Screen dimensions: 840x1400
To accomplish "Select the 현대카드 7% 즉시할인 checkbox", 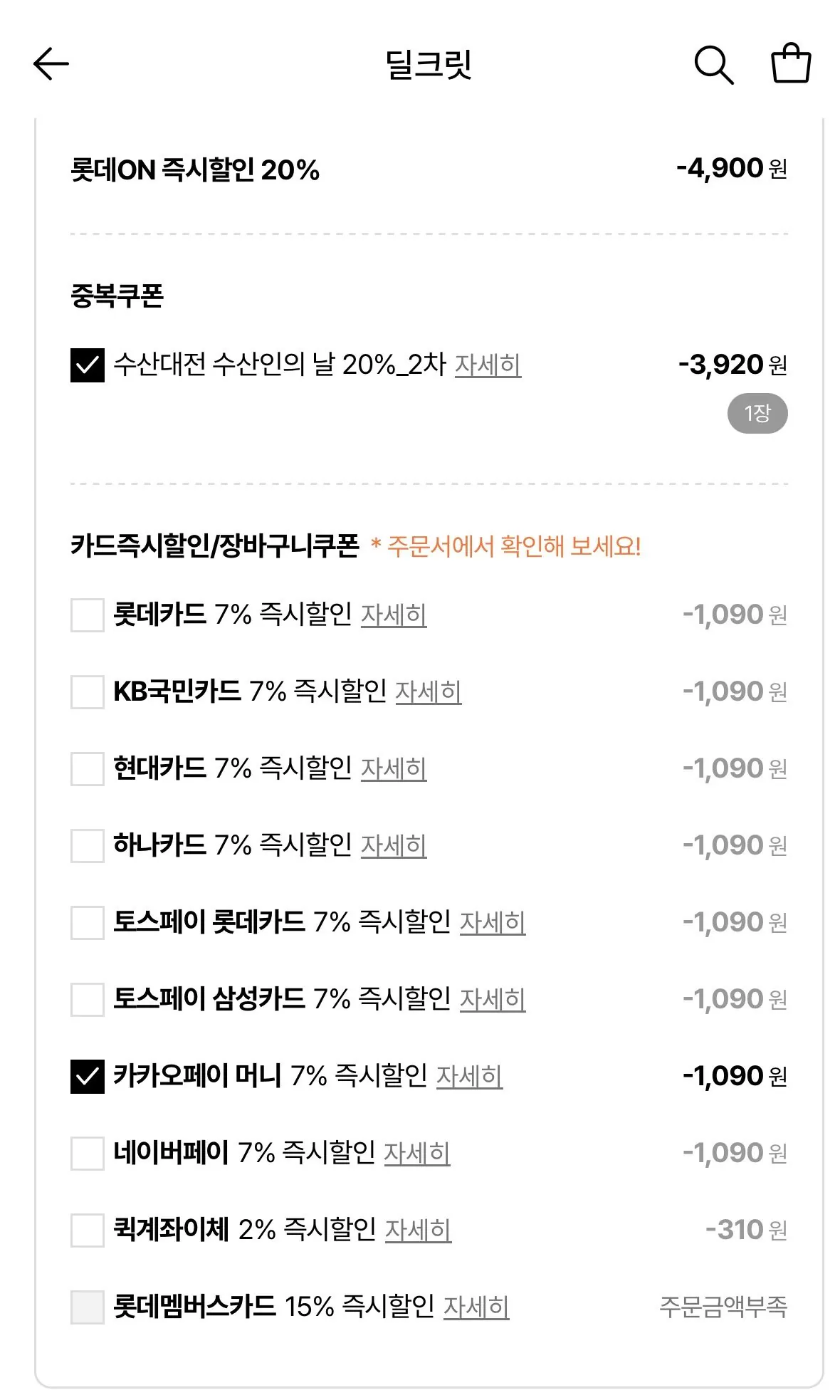I will click(87, 768).
